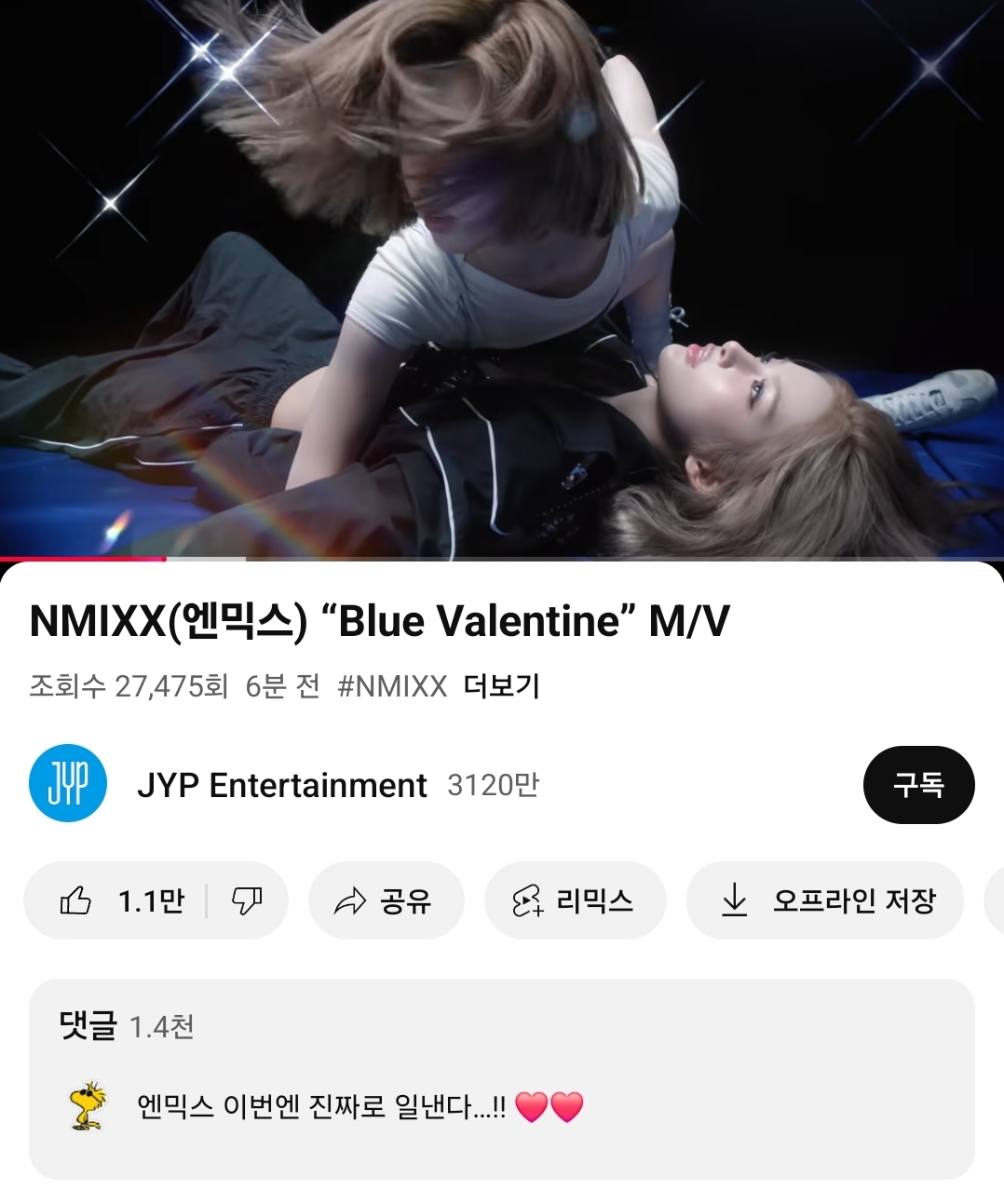Open the 리믹스 remix option
Screen dimensions: 1004x1204
coord(574,900)
